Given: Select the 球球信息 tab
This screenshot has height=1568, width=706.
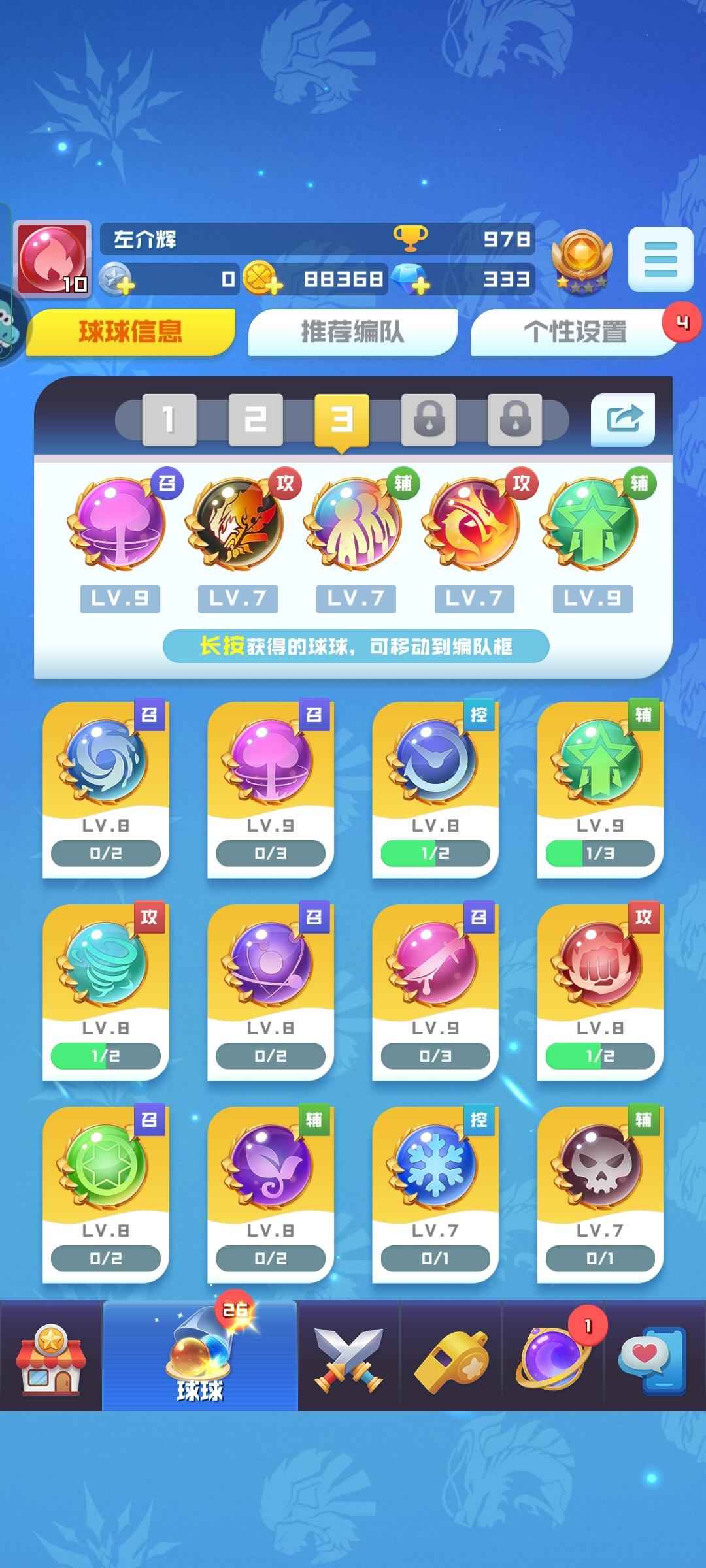Looking at the screenshot, I should (131, 332).
